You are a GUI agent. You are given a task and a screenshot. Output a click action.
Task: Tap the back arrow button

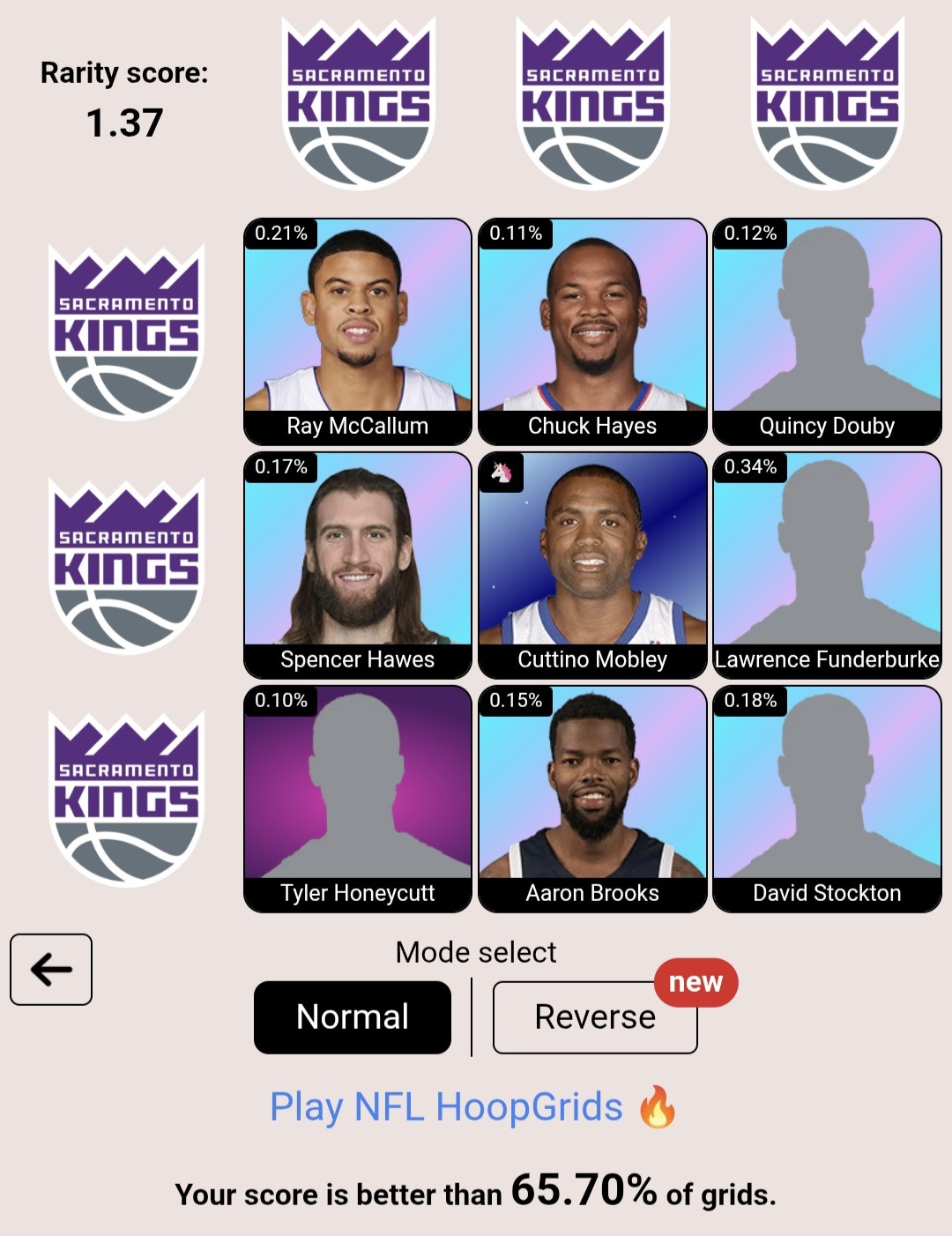(51, 969)
